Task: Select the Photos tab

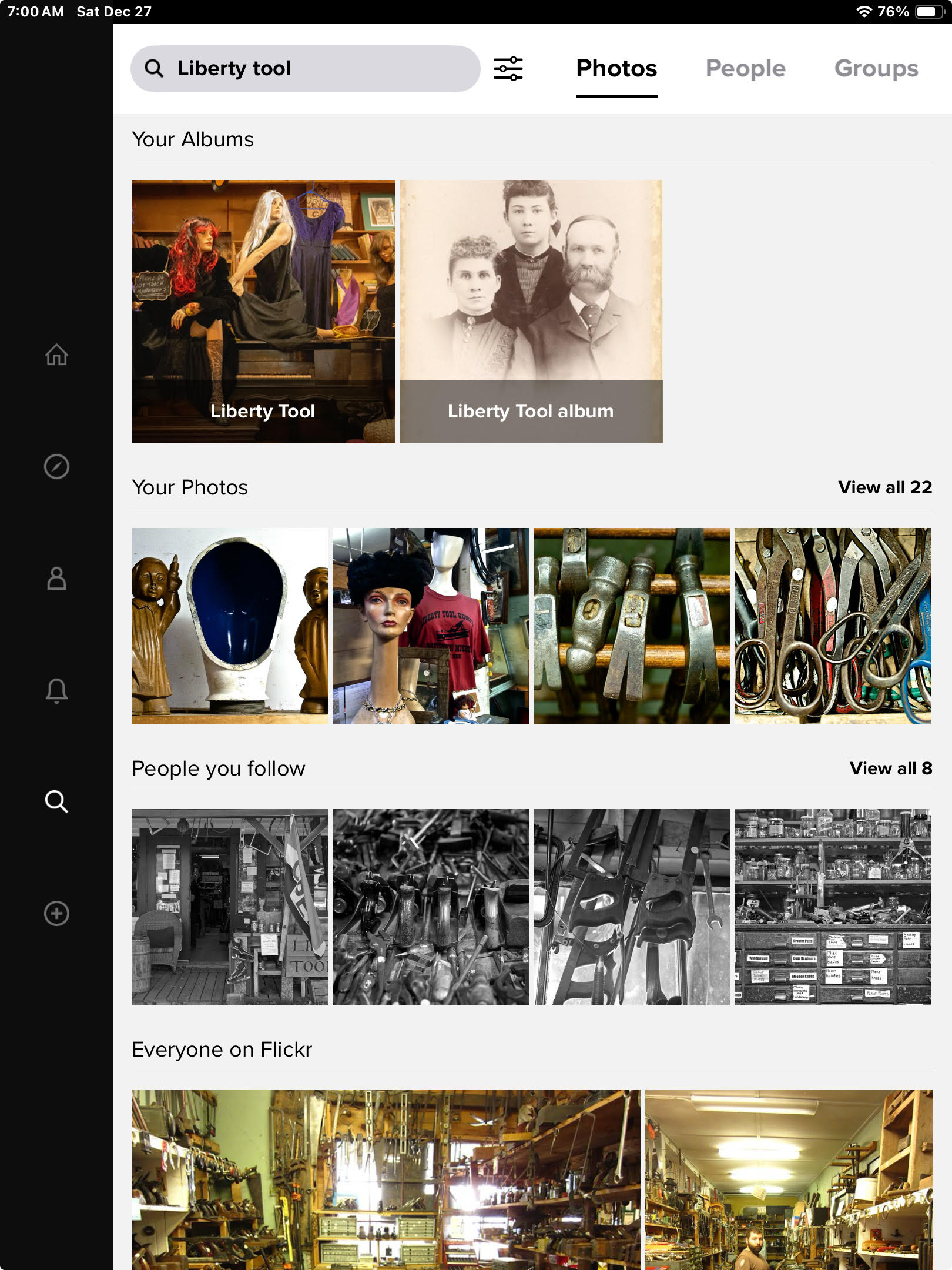Action: click(616, 69)
